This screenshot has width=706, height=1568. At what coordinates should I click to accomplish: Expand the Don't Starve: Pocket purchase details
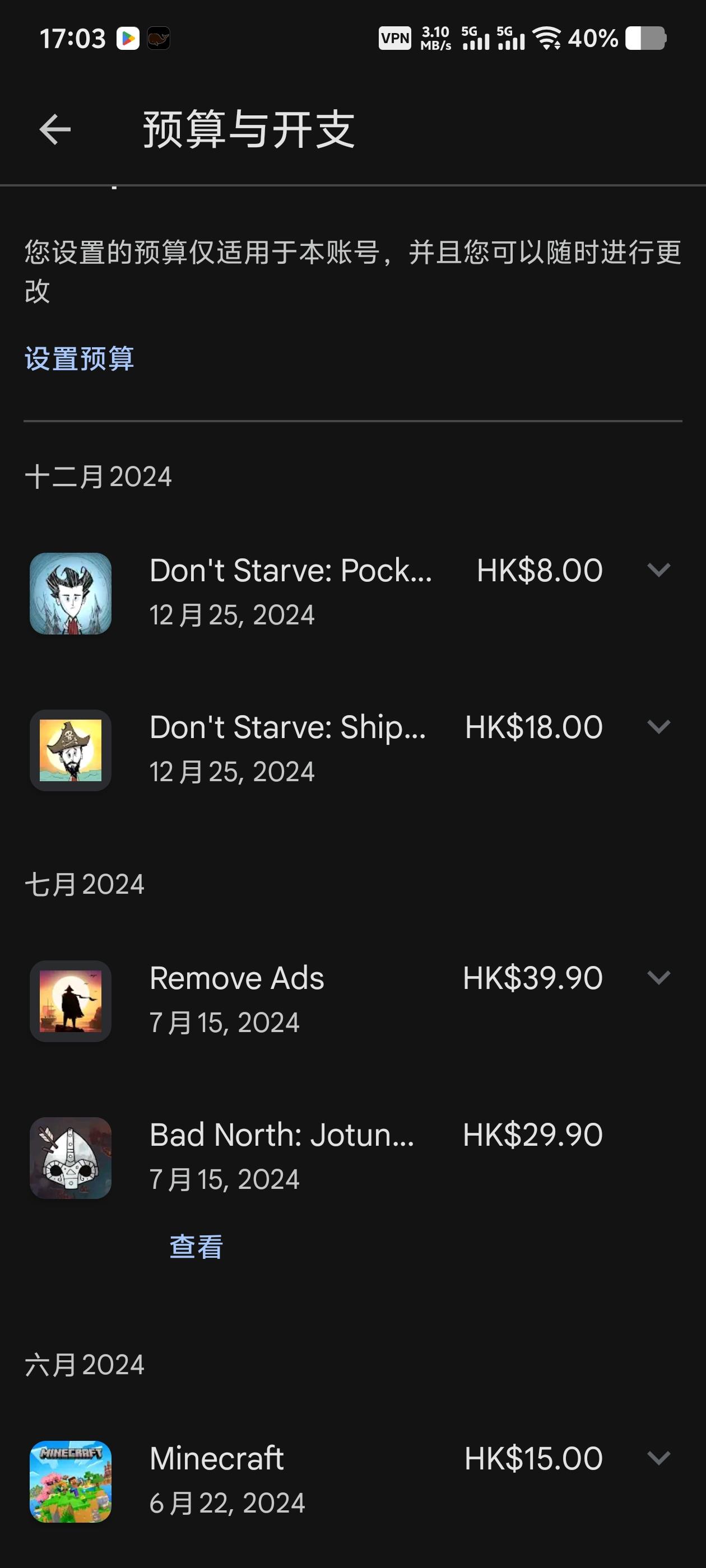pos(658,570)
